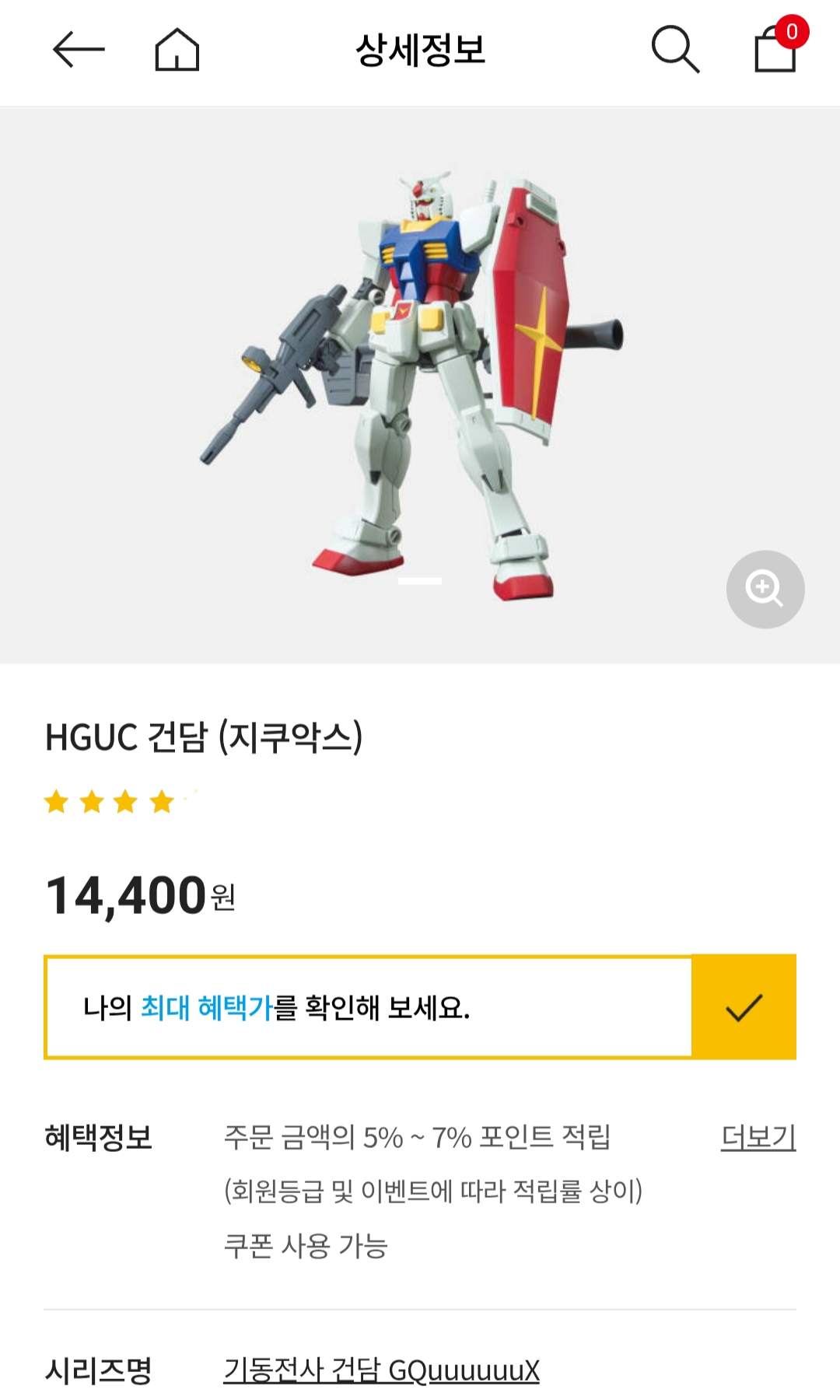840x1400 pixels.
Task: Open the HGUC Gundam product image
Action: 420,385
